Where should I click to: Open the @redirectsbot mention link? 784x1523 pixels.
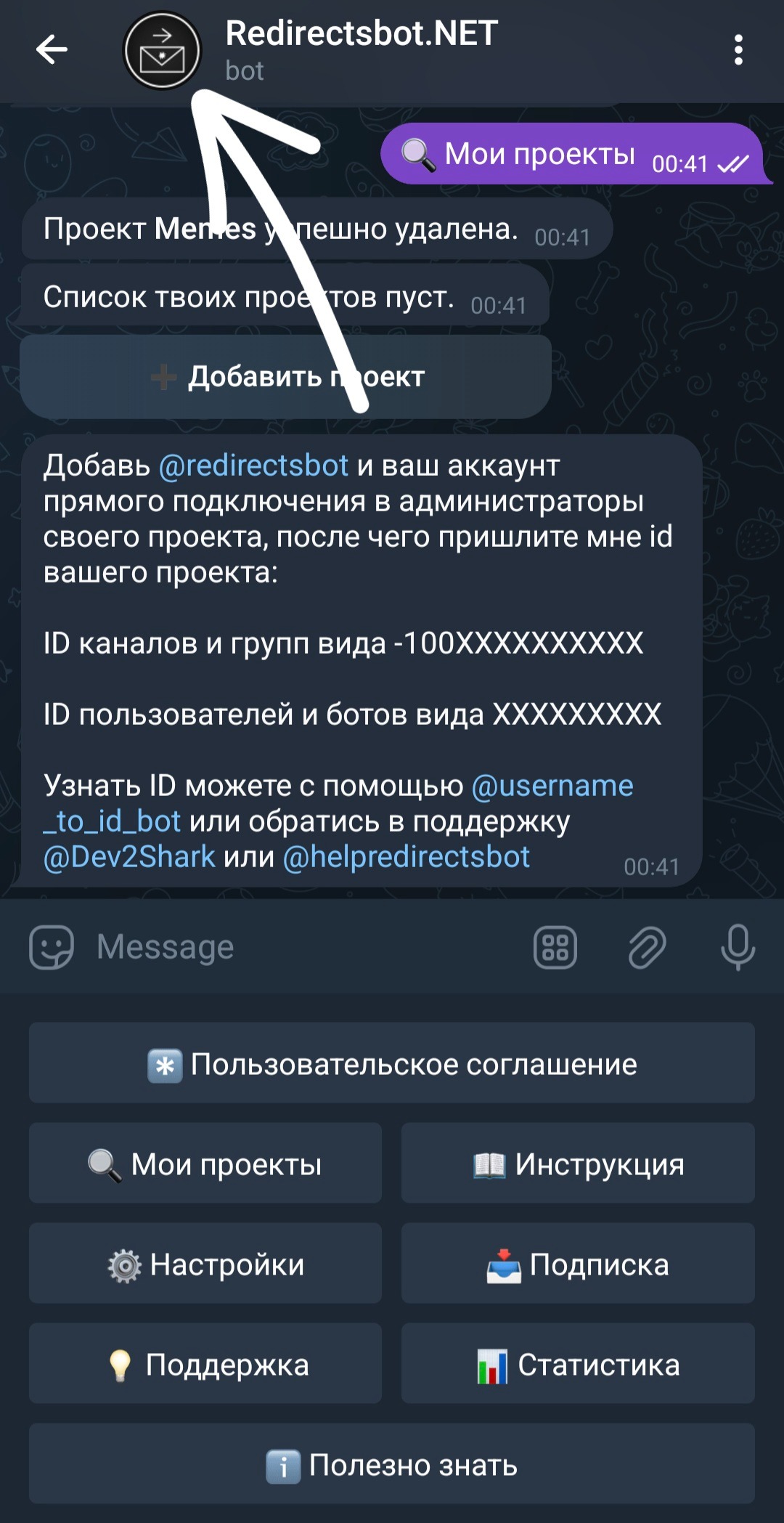(x=253, y=466)
